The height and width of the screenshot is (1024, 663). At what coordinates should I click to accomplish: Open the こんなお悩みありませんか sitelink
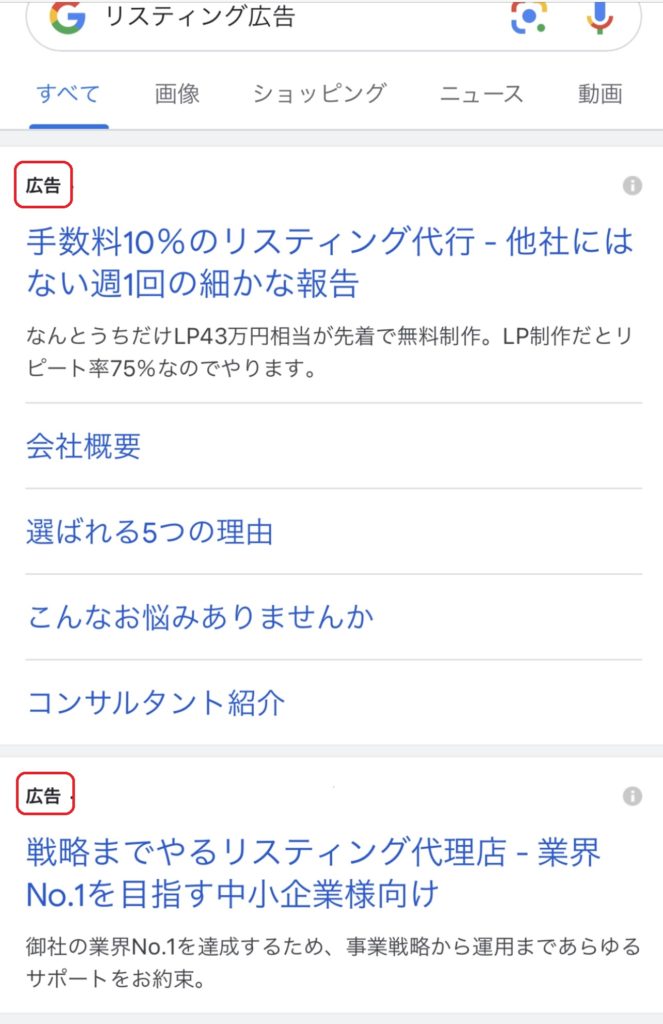200,617
